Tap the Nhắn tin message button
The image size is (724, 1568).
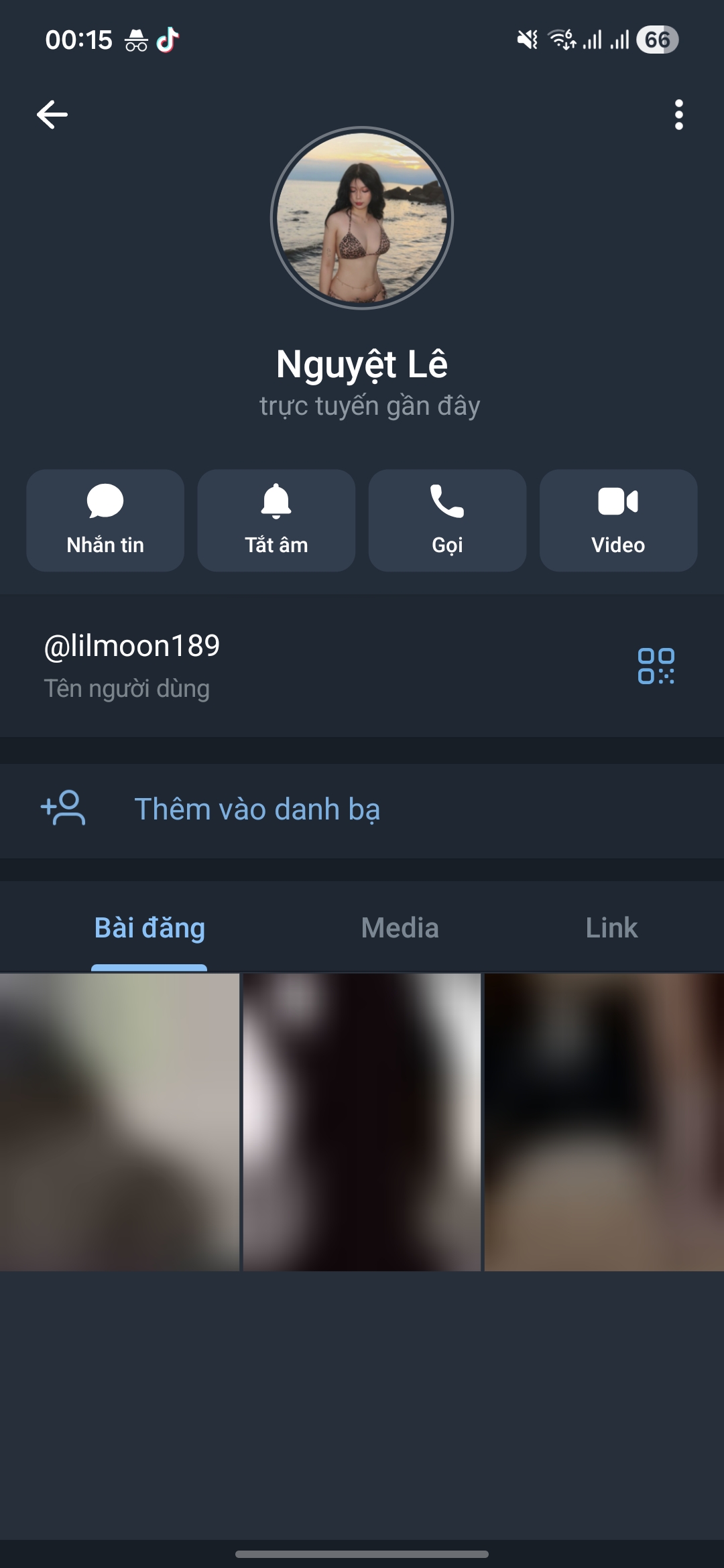point(105,521)
